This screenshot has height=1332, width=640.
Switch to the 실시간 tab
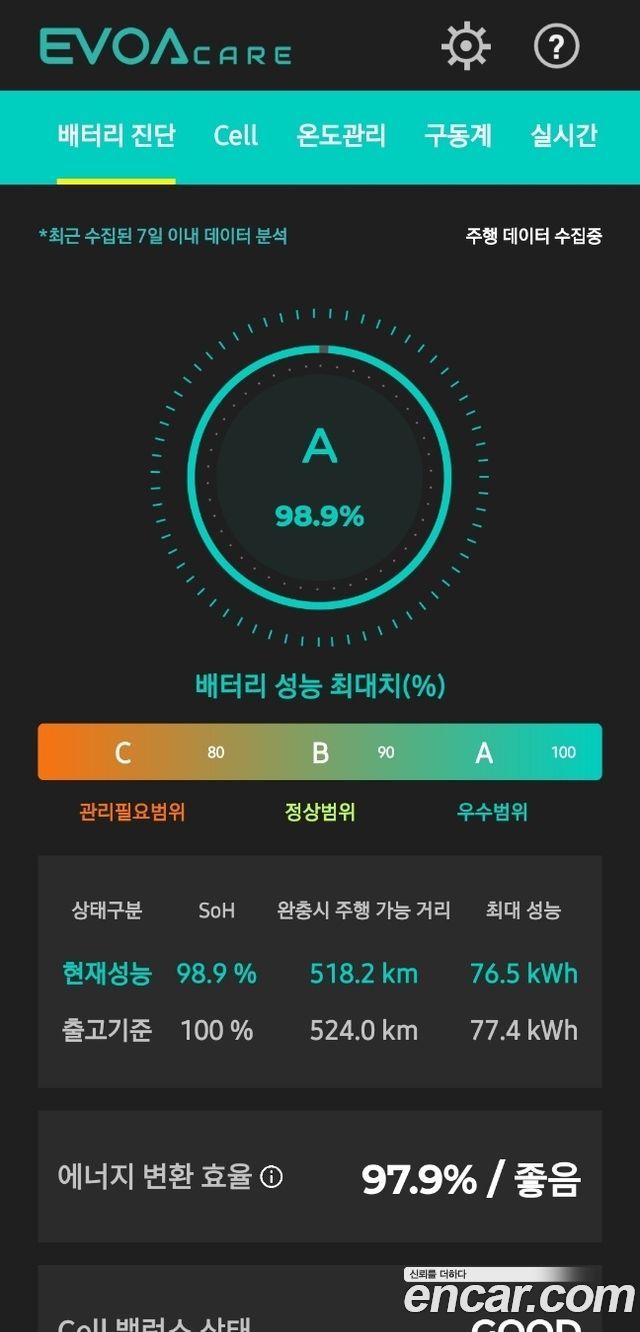tap(563, 136)
